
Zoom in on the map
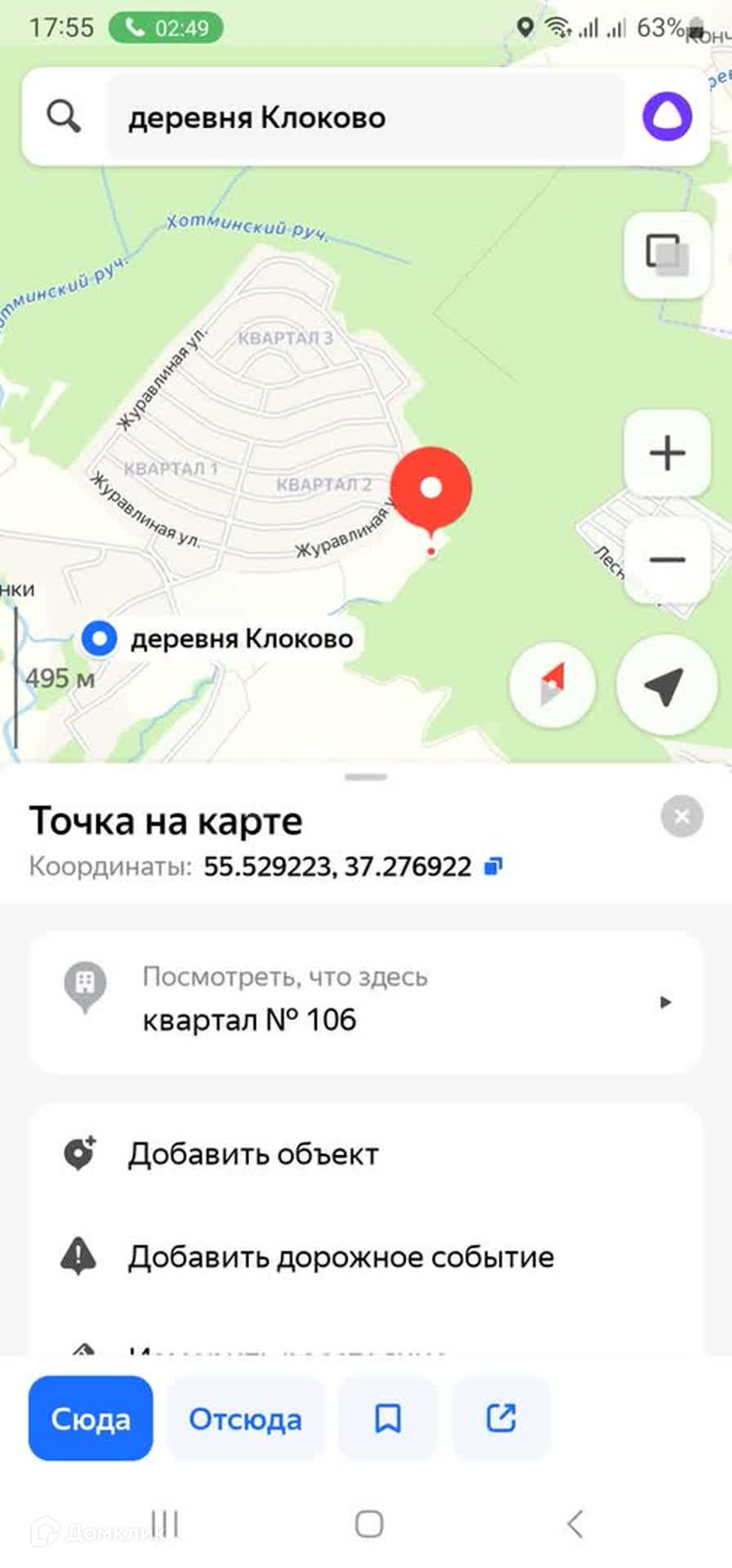(667, 453)
